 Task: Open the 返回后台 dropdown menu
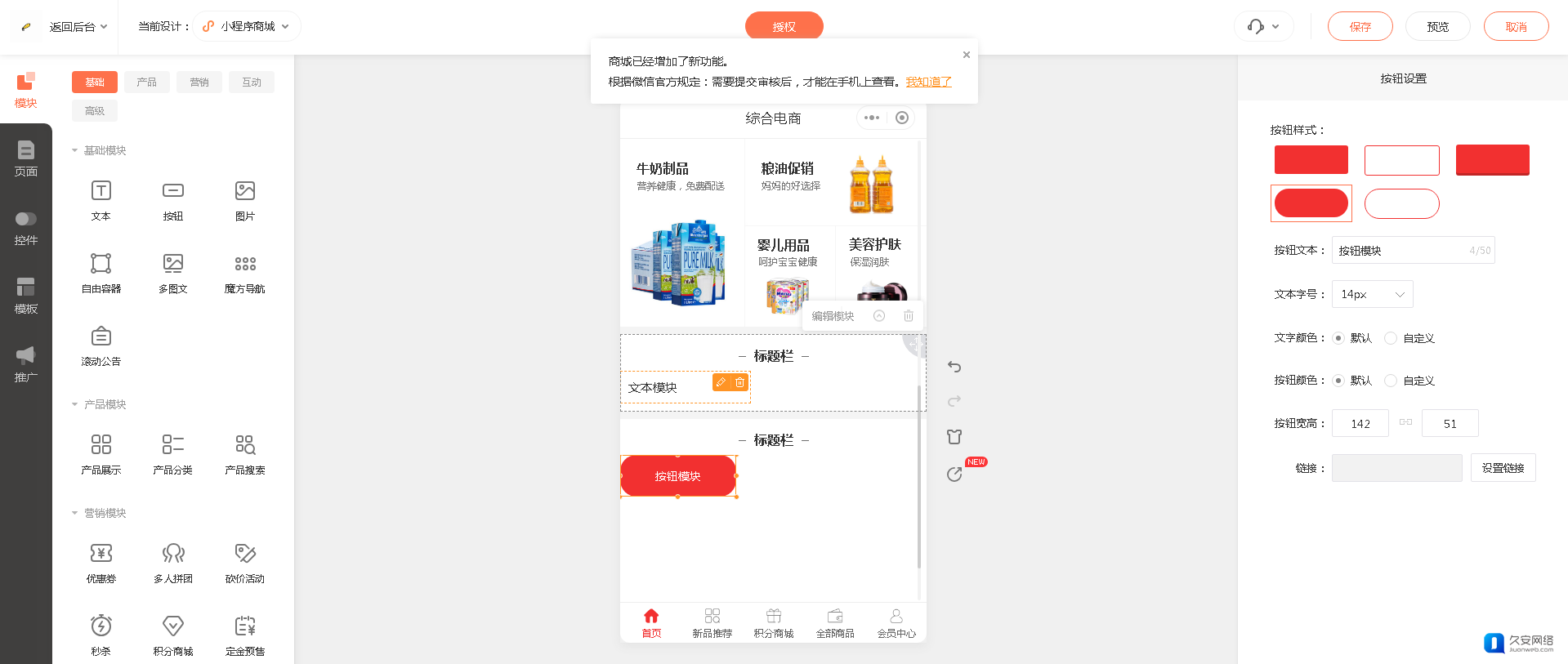click(78, 27)
